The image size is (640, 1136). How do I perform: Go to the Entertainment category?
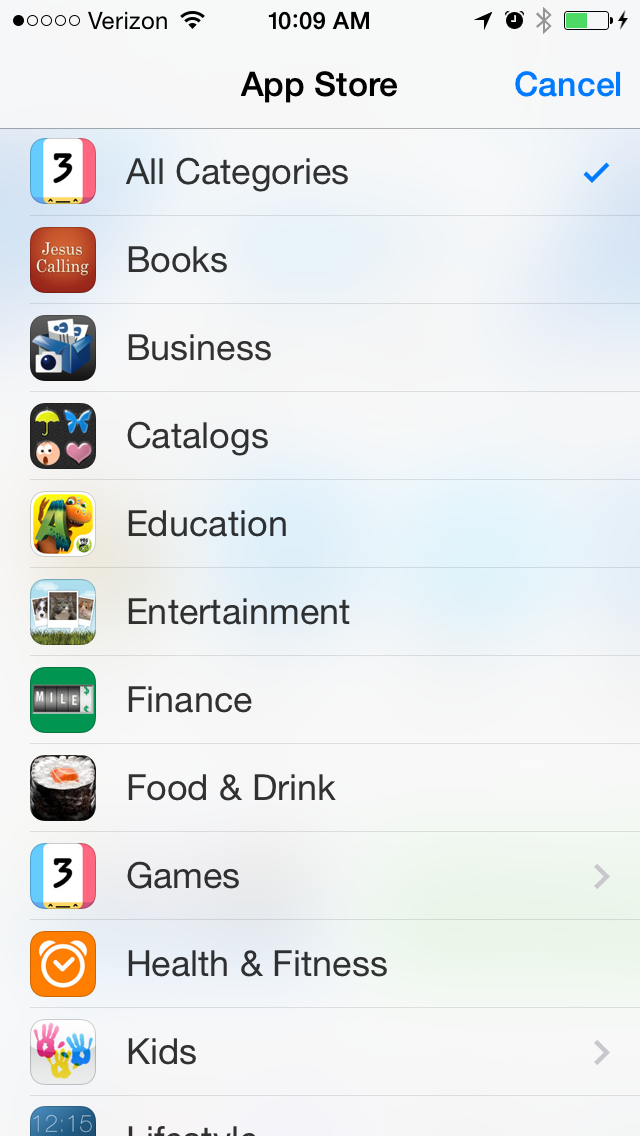click(238, 612)
